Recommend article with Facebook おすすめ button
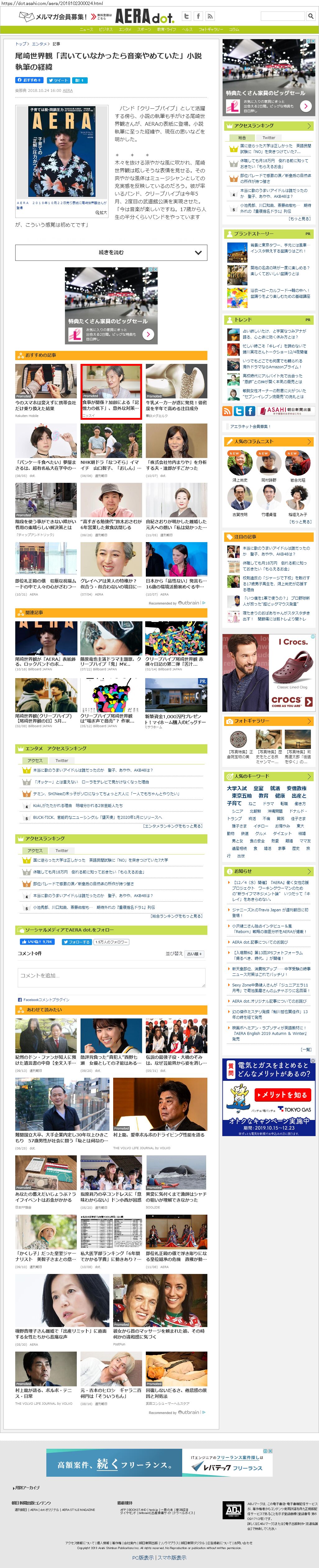The image size is (319, 1568). pyautogui.click(x=29, y=80)
